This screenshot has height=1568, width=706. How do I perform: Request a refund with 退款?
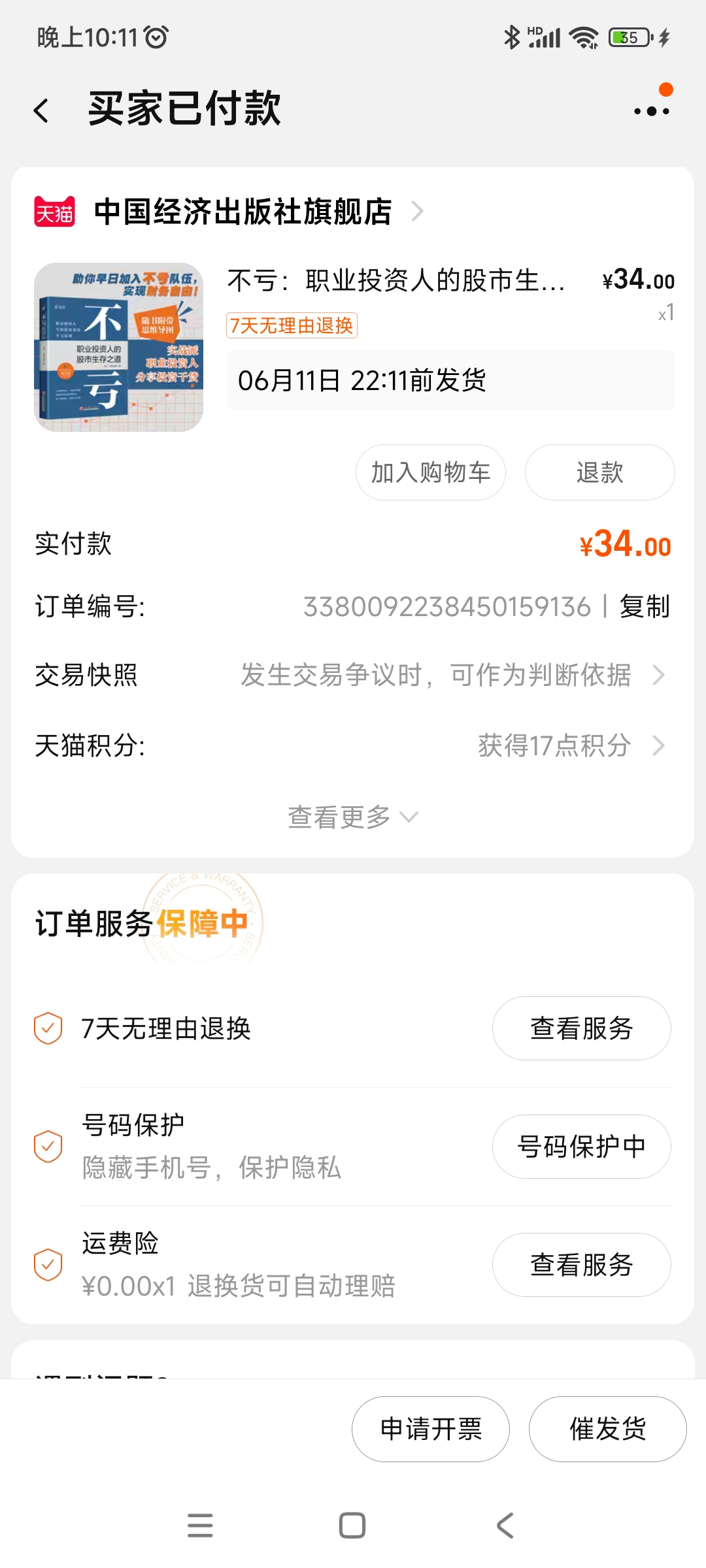coord(599,472)
